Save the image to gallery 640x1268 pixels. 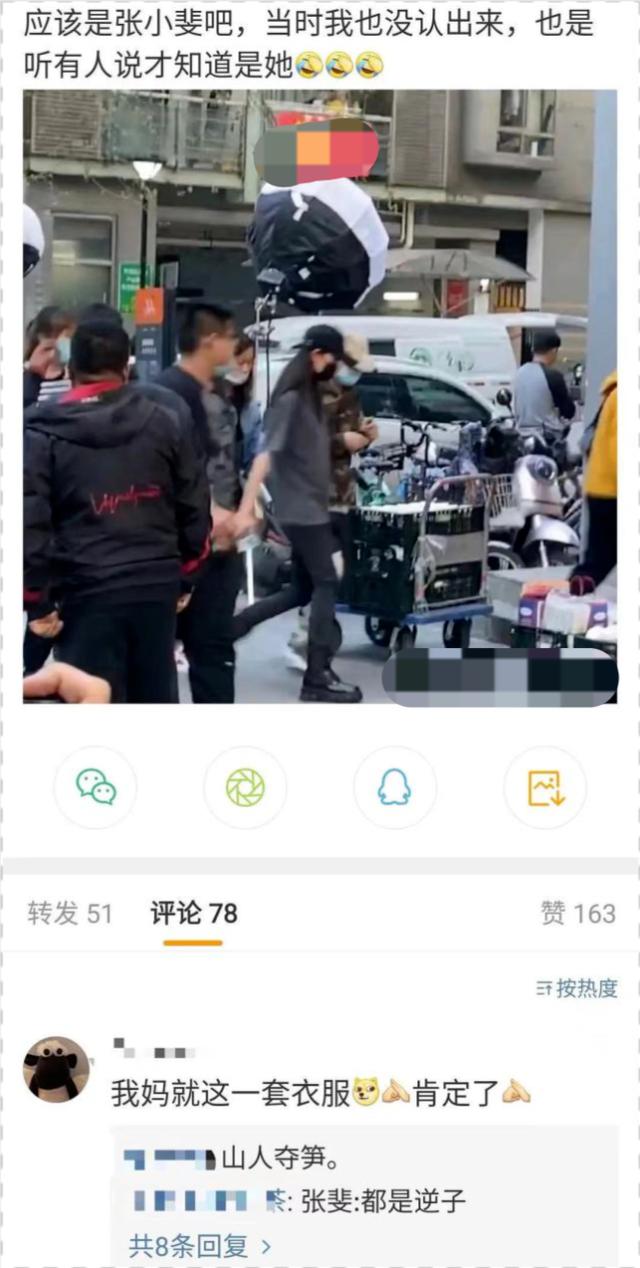coord(545,788)
